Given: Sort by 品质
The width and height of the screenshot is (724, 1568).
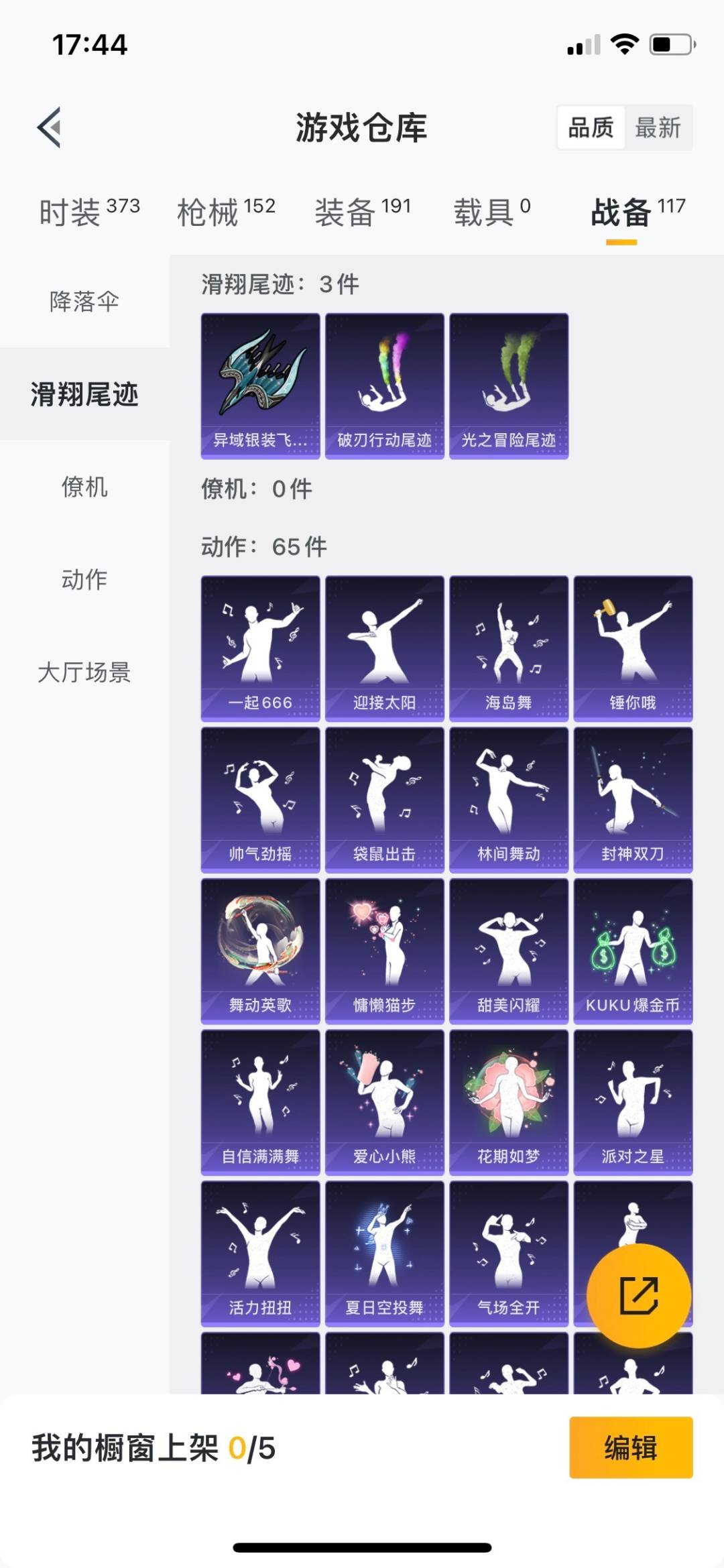Looking at the screenshot, I should pos(591,127).
